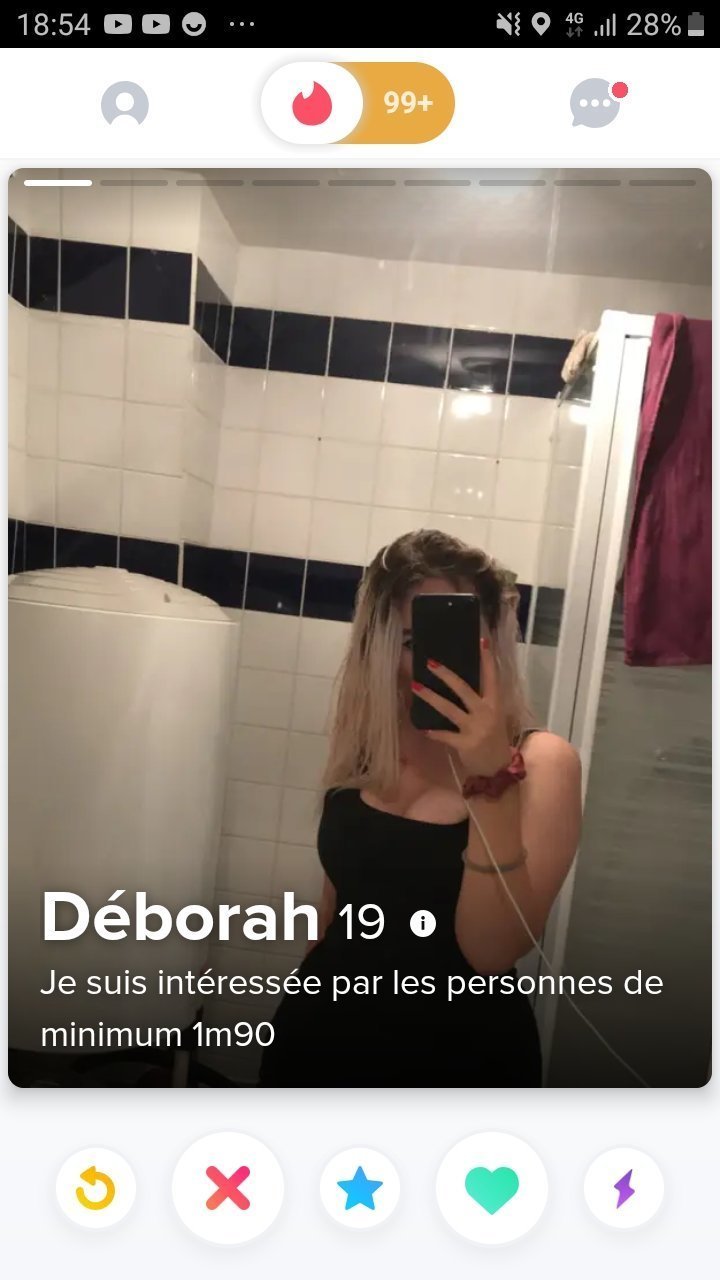This screenshot has height=1280, width=720.
Task: Open Déborah's photo card
Action: tap(360, 627)
